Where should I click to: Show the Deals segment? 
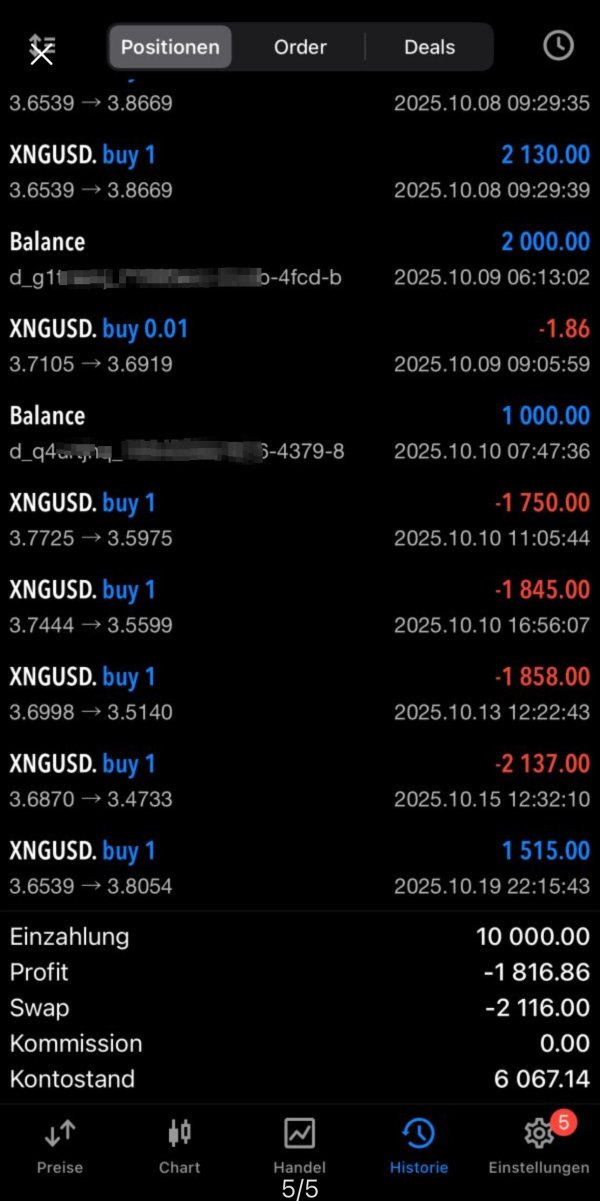pyautogui.click(x=429, y=47)
